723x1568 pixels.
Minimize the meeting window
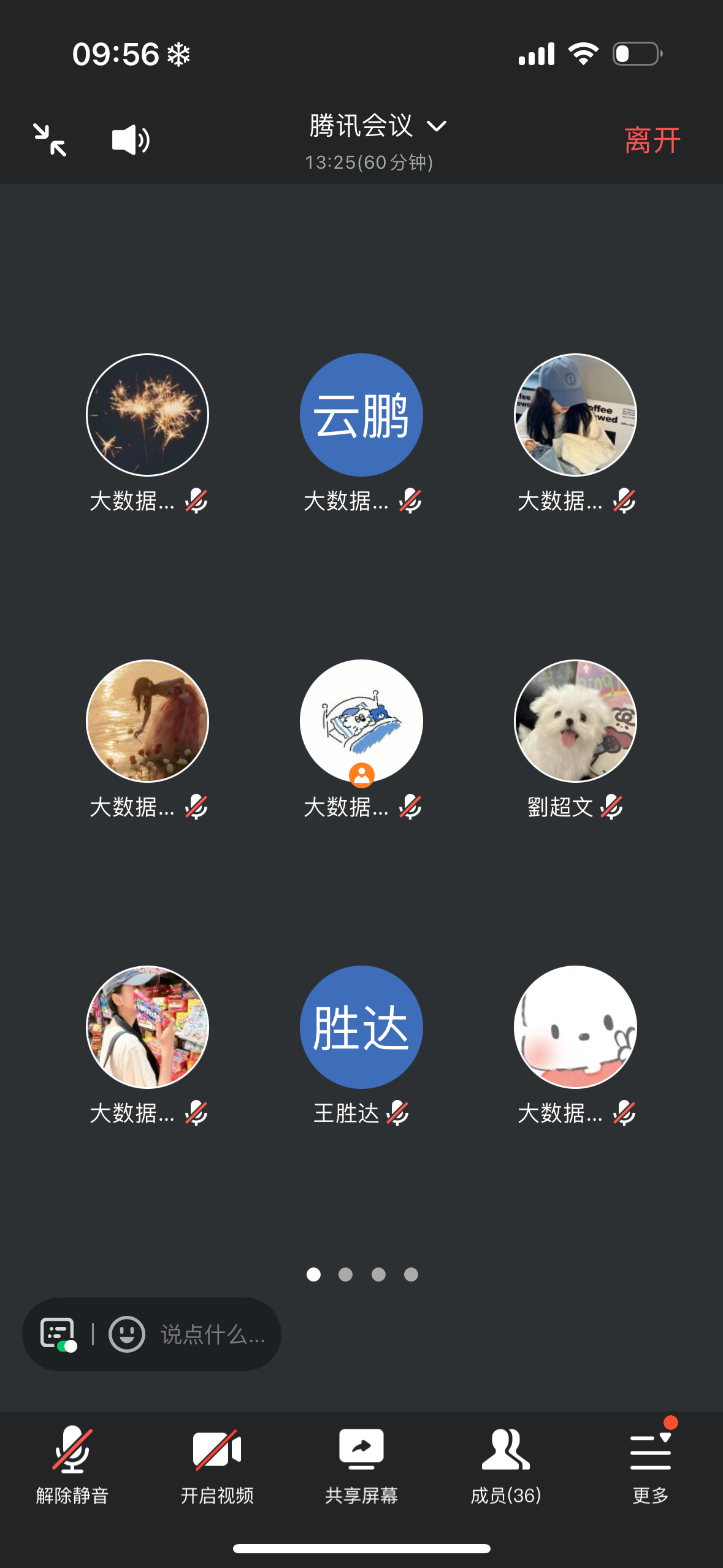click(x=50, y=140)
